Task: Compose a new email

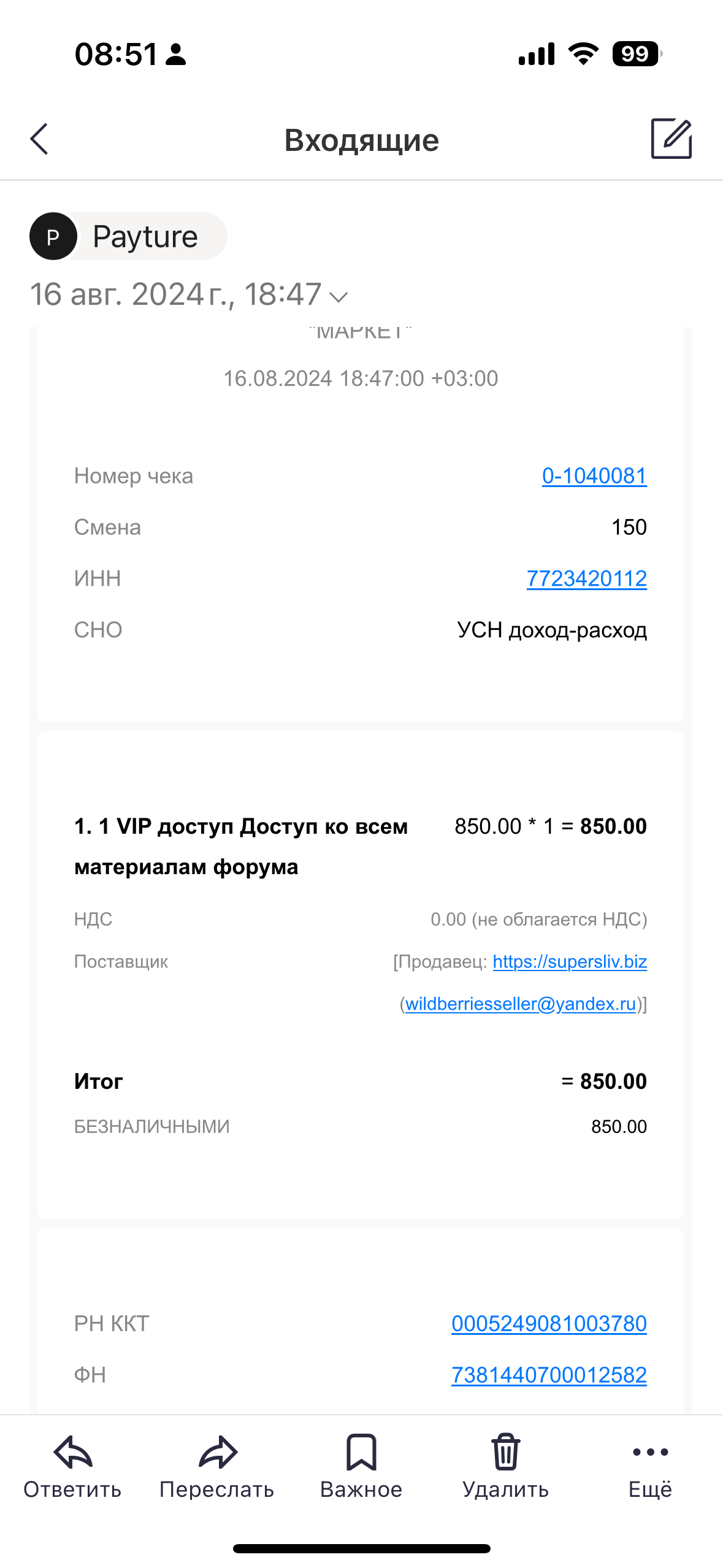Action: [671, 139]
